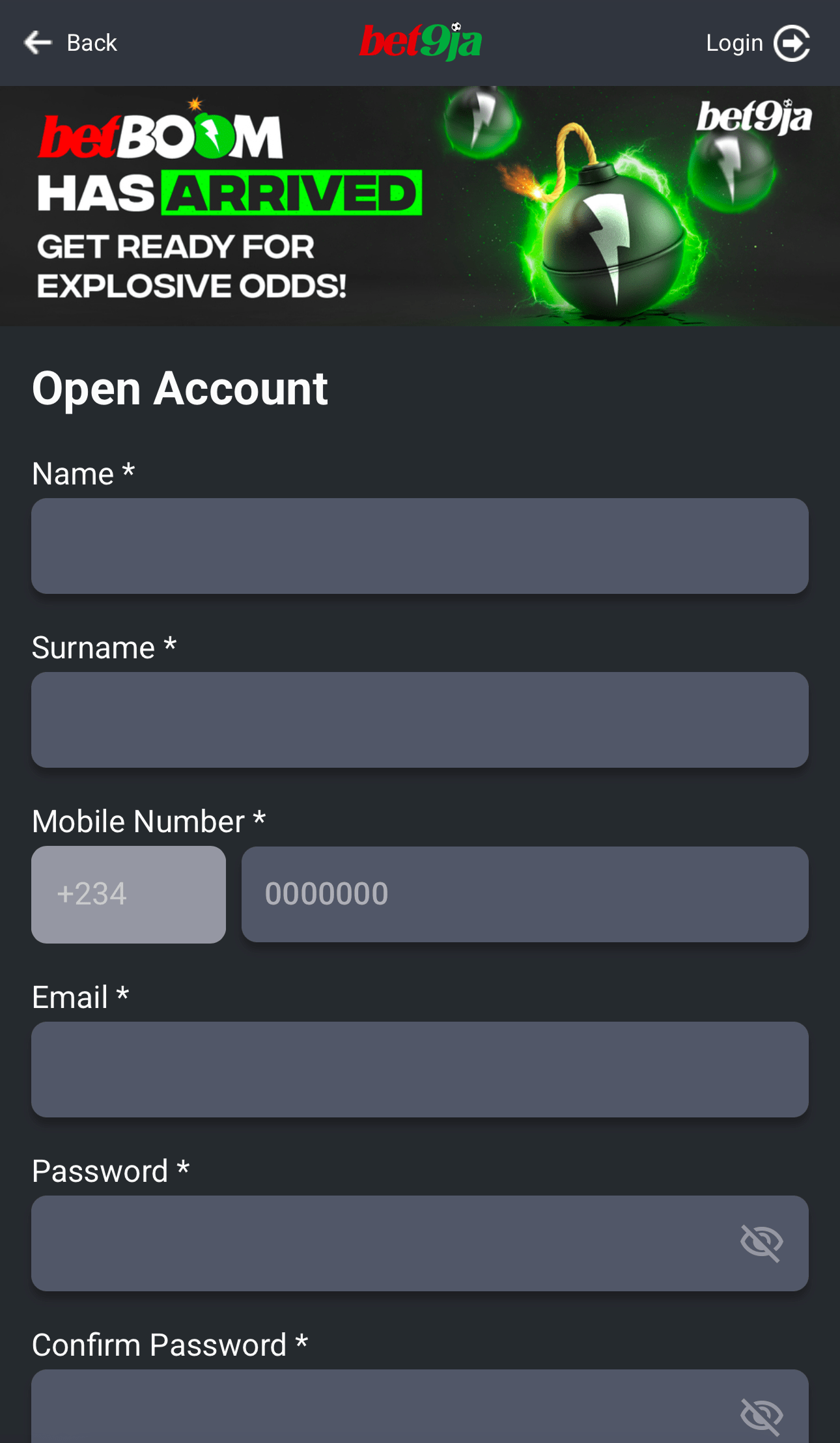This screenshot has height=1443, width=840.
Task: Show the Password field's hidden text
Action: coord(761,1243)
